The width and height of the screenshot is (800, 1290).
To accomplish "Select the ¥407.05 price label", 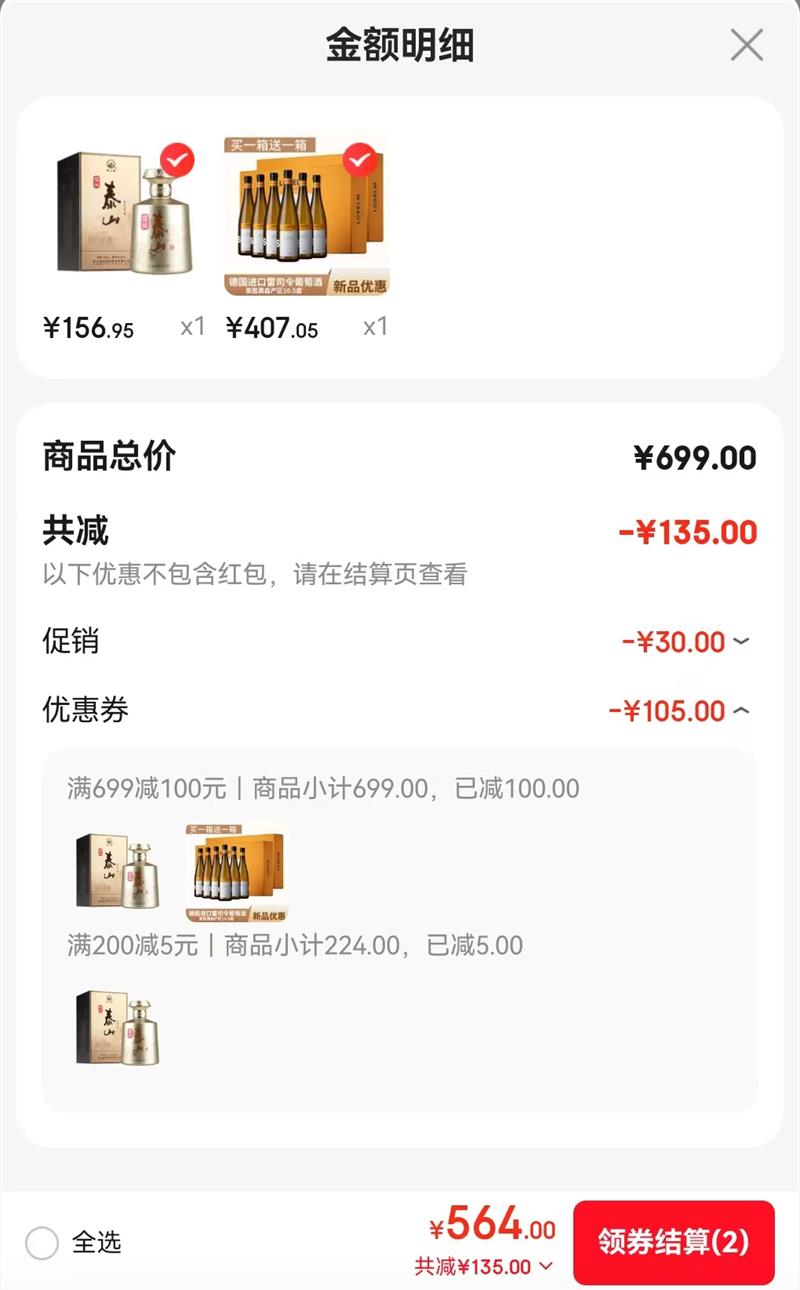I will coord(271,328).
